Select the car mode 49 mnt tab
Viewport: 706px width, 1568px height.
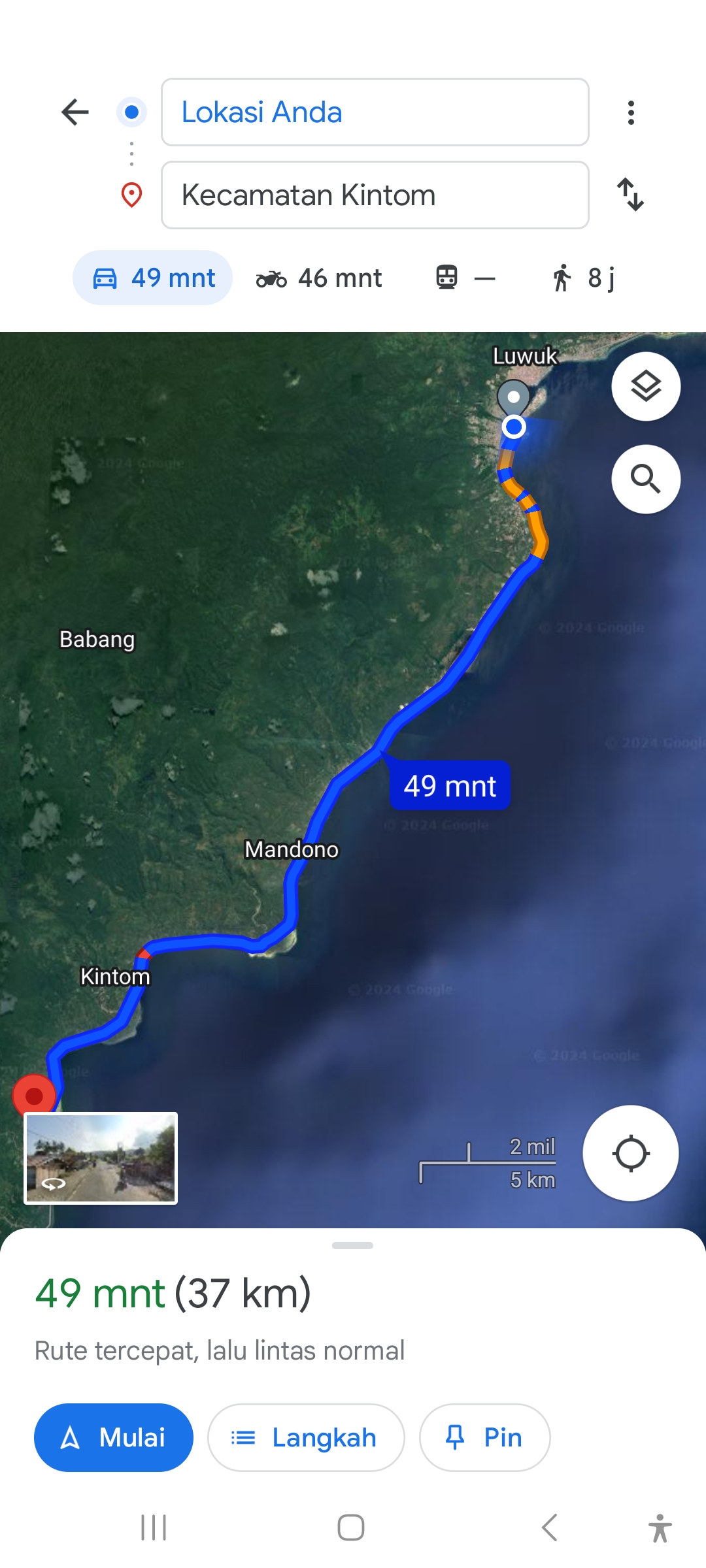click(153, 278)
